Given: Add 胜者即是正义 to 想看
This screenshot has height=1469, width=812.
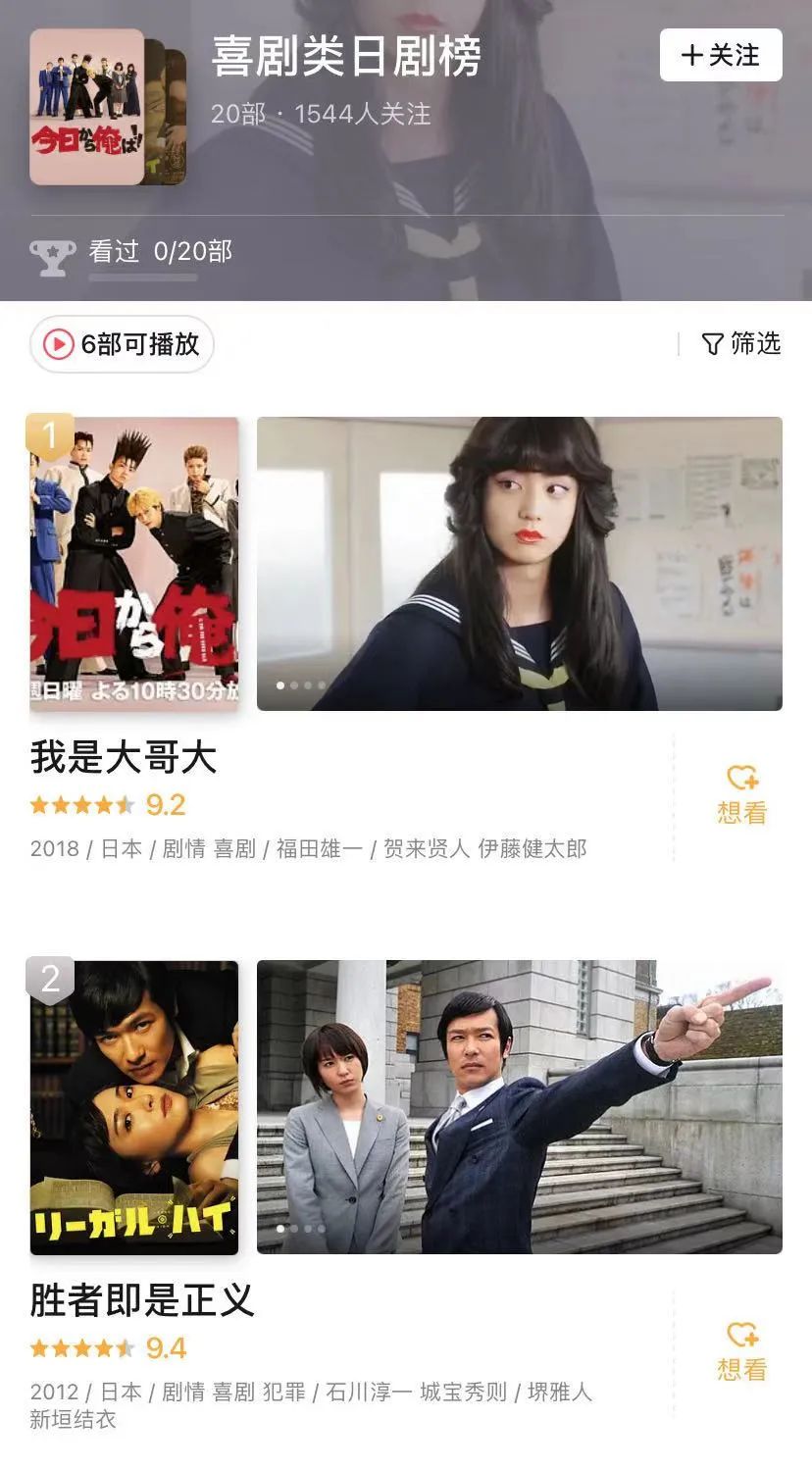Looking at the screenshot, I should [x=741, y=1352].
